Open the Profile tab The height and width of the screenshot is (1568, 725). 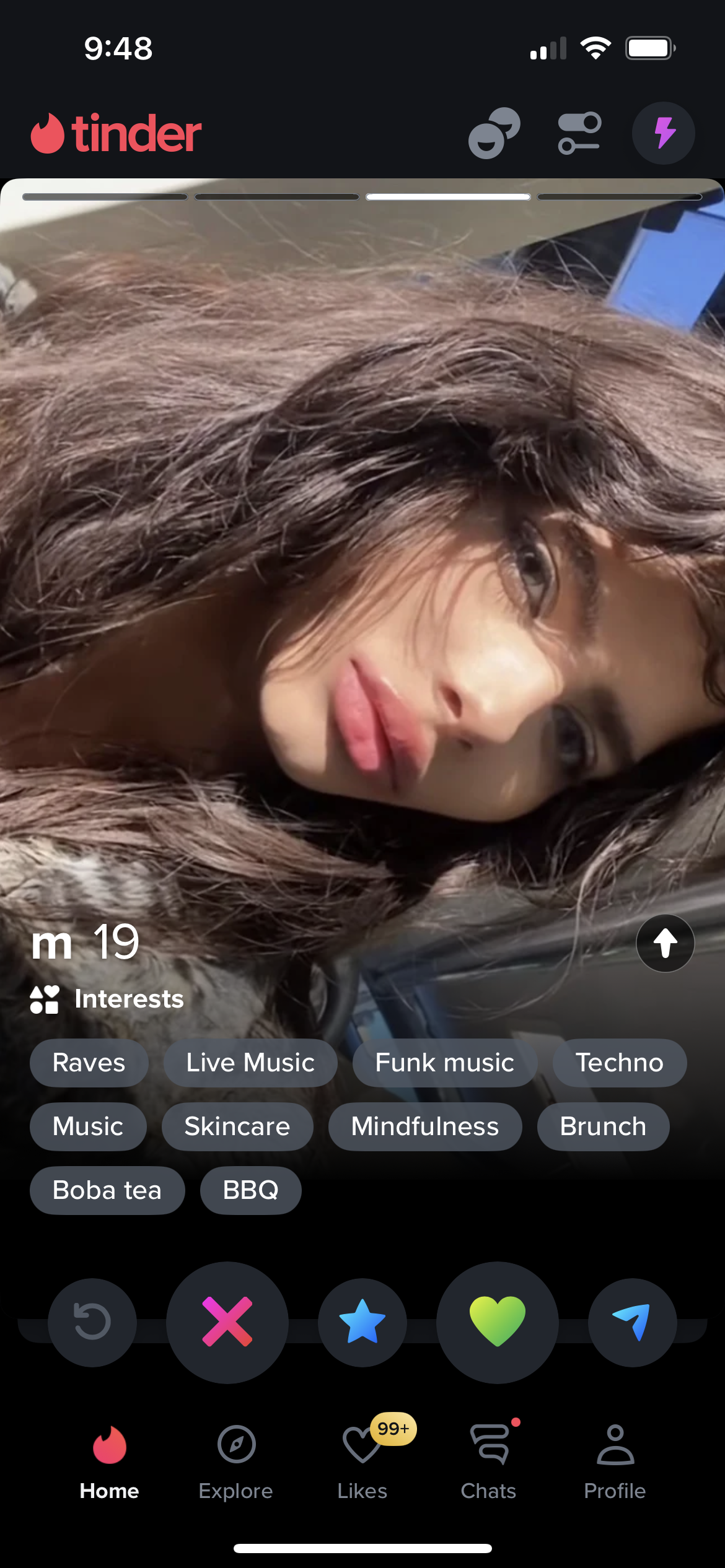tap(615, 1463)
